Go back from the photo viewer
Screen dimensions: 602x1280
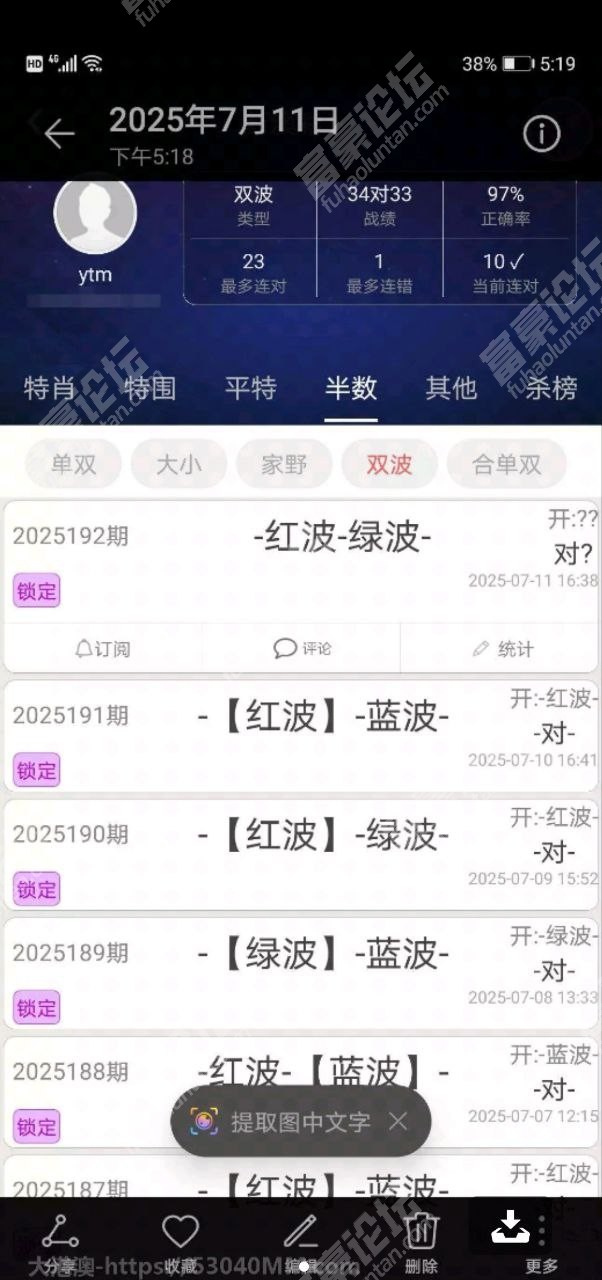point(58,133)
